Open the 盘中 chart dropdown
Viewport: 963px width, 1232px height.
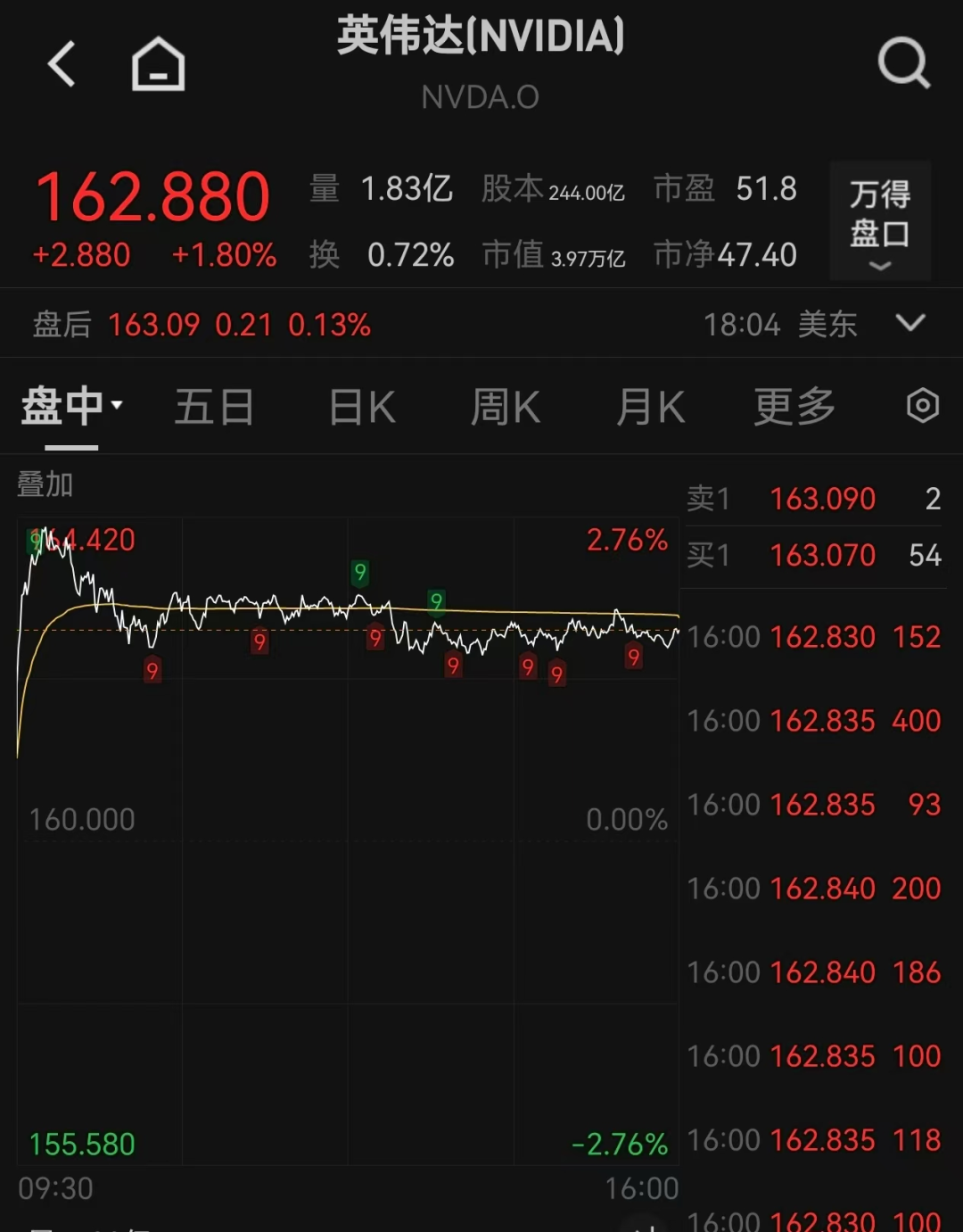tap(71, 407)
